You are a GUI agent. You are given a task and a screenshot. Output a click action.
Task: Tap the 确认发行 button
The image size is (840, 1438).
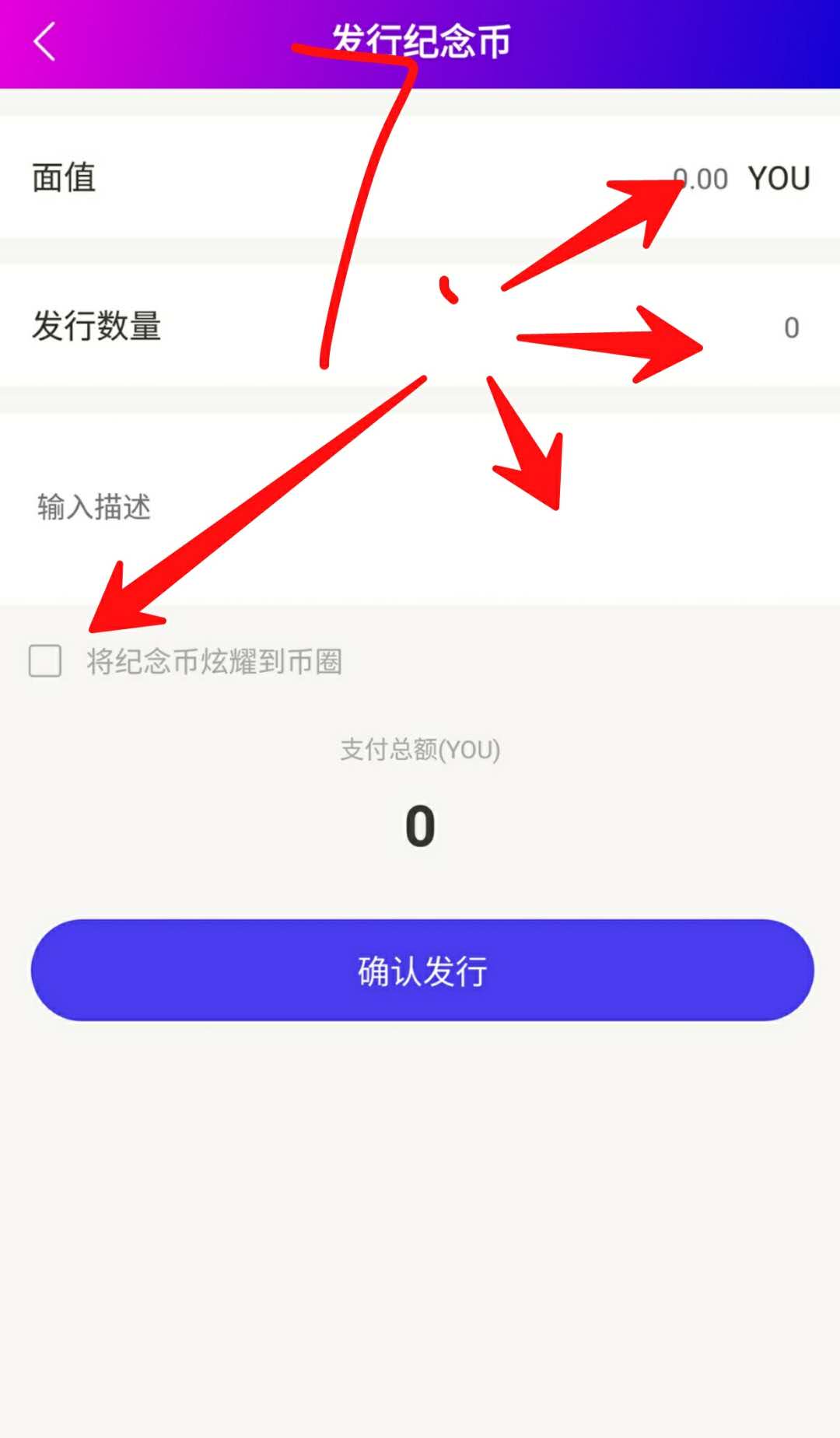click(x=422, y=970)
